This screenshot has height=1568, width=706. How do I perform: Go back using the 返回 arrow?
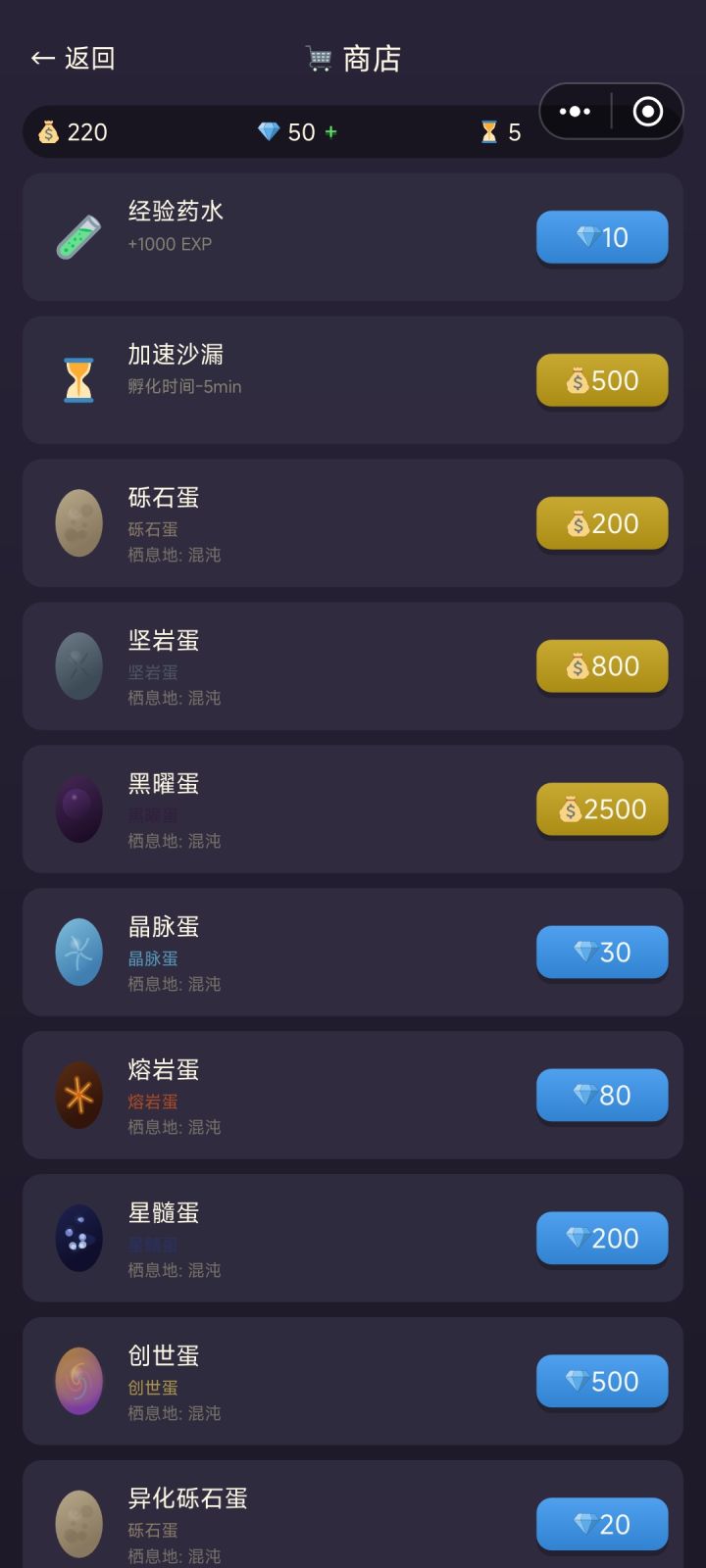point(40,57)
